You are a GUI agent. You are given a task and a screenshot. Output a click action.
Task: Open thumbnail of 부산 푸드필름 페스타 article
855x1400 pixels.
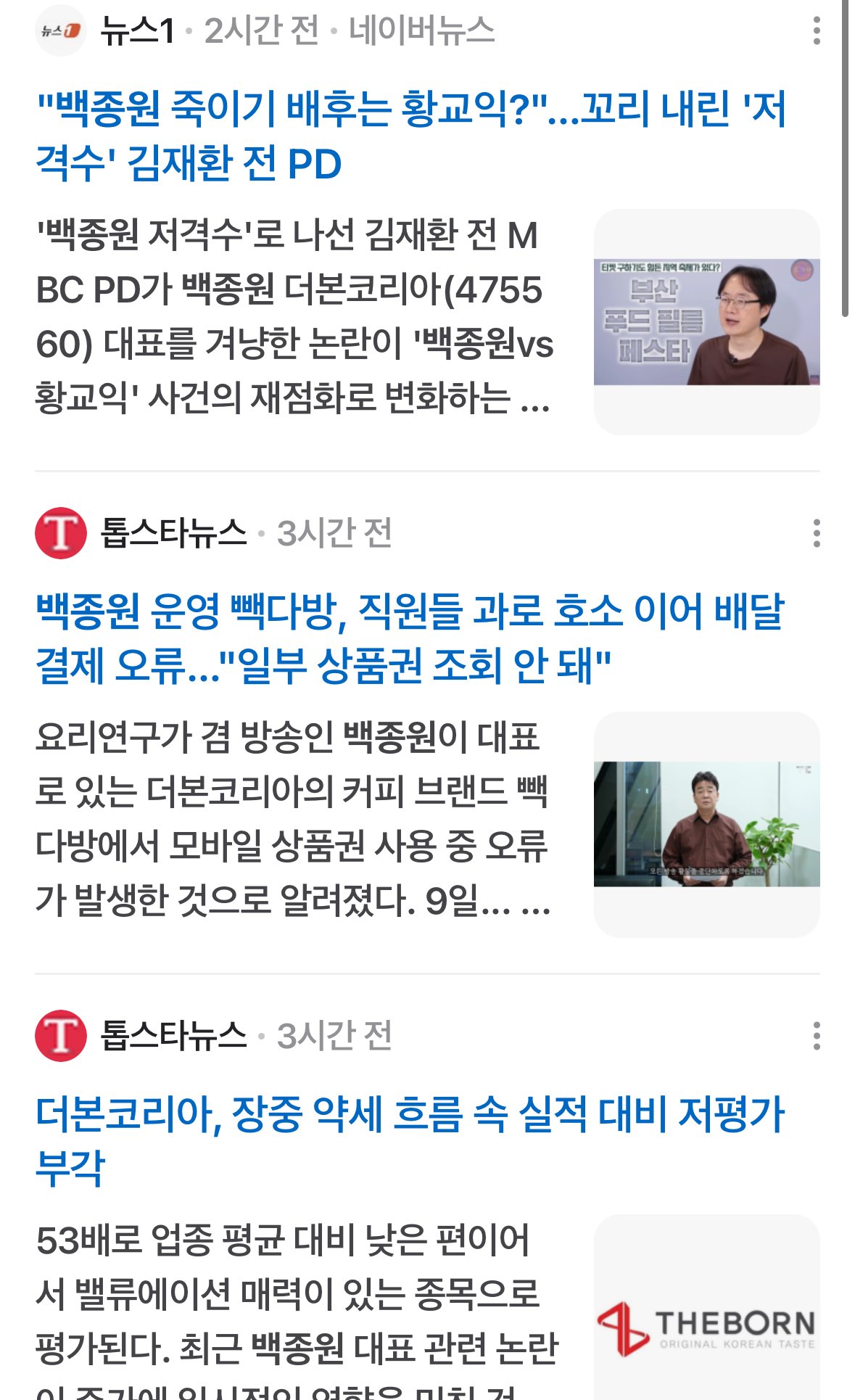706,322
